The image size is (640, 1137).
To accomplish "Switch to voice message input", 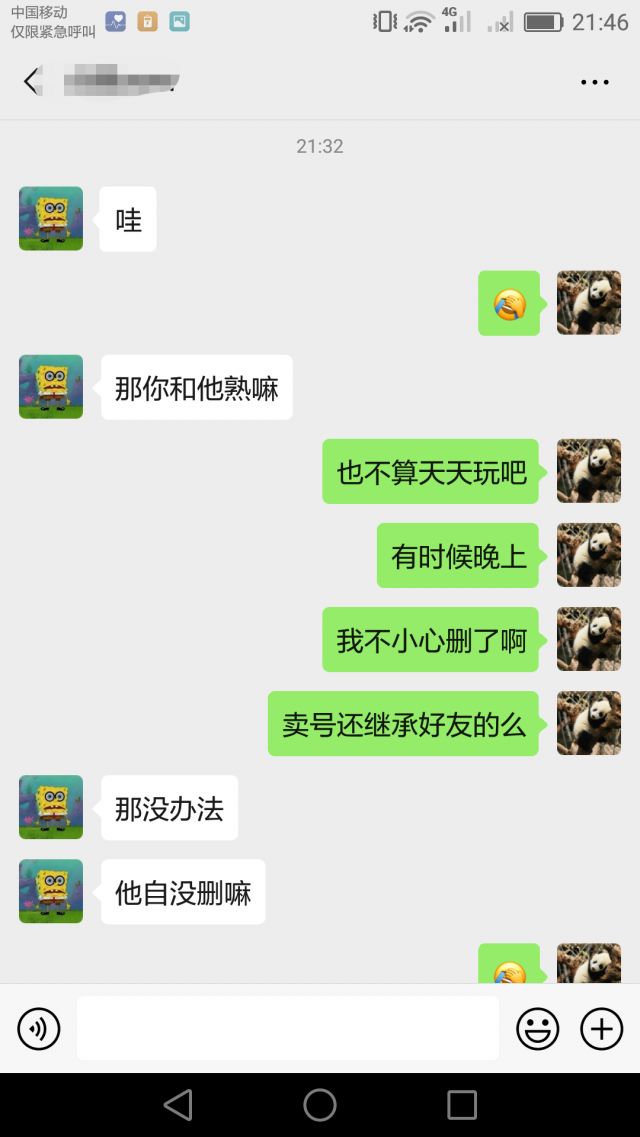I will pyautogui.click(x=39, y=1028).
